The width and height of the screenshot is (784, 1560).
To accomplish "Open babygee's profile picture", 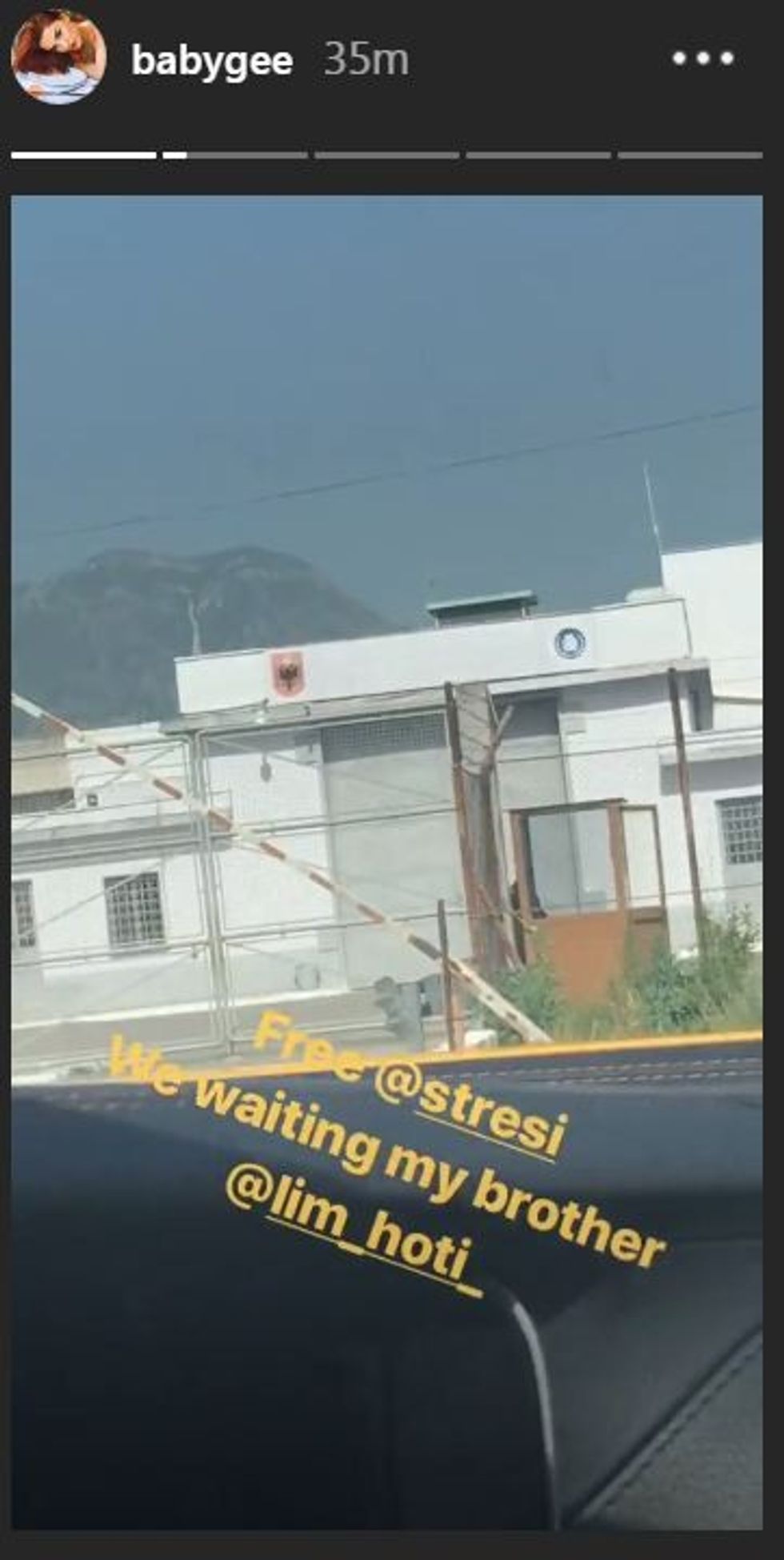I will tap(58, 58).
